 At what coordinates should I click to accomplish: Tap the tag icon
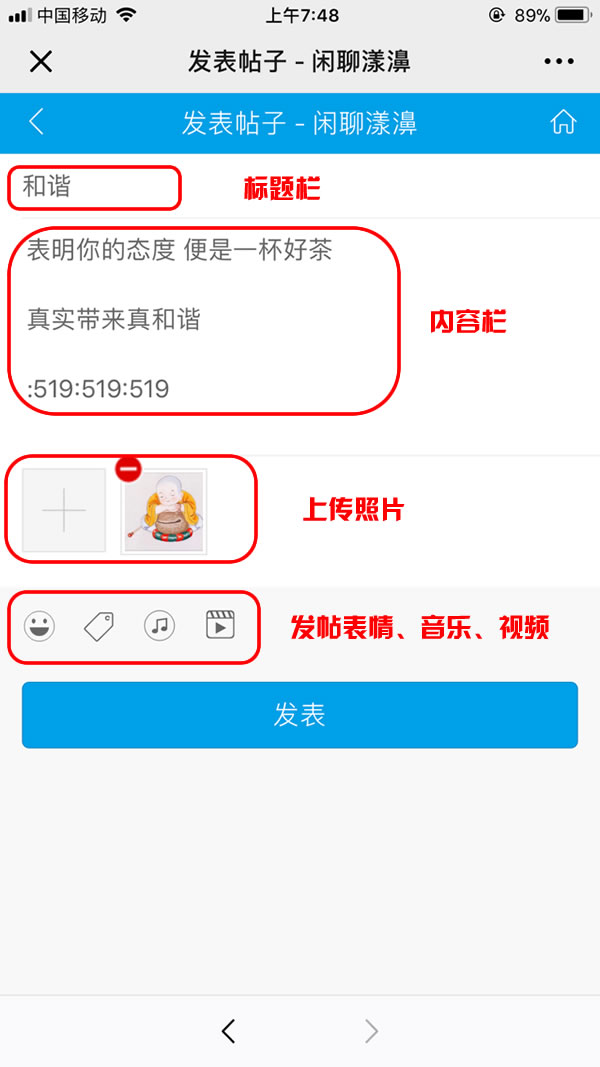99,626
